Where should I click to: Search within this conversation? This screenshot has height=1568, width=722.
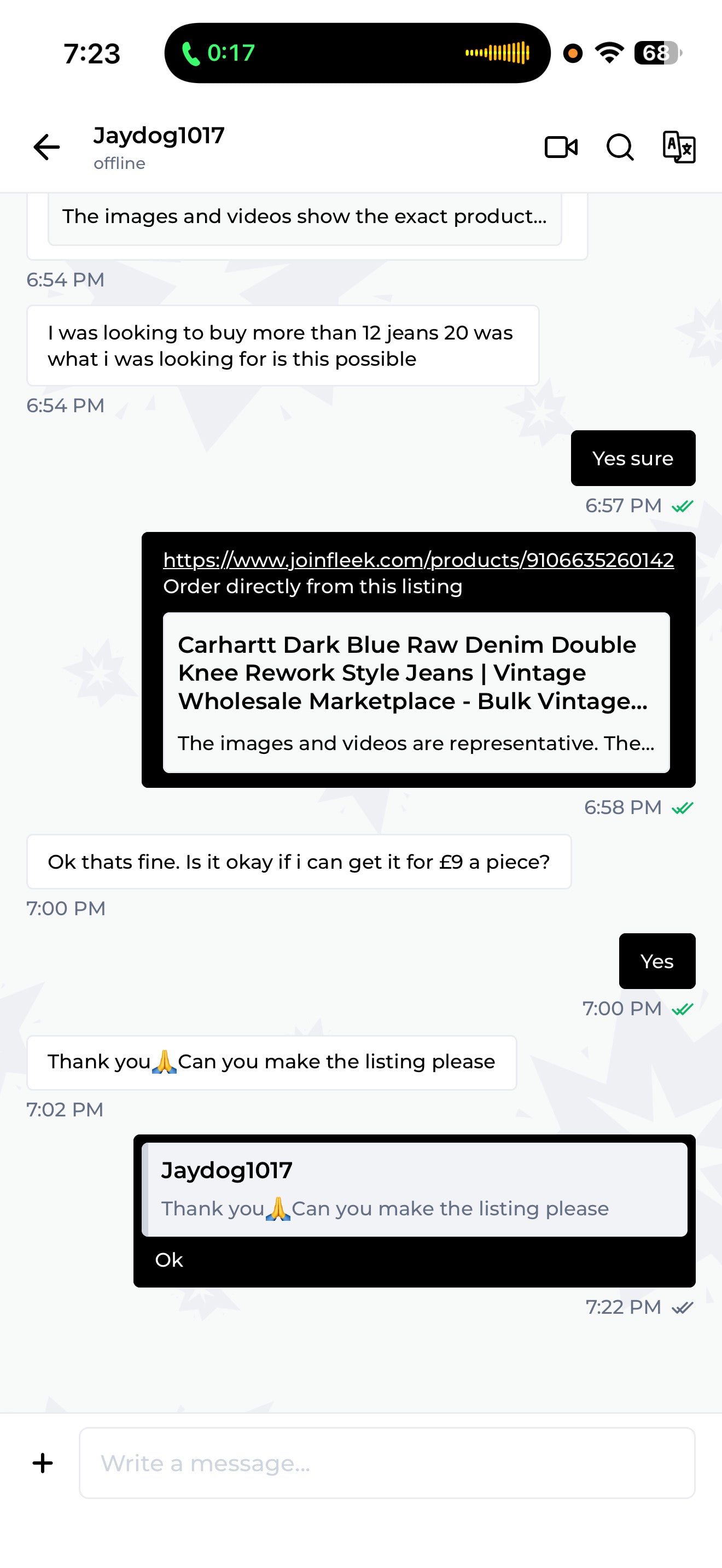pyautogui.click(x=620, y=147)
